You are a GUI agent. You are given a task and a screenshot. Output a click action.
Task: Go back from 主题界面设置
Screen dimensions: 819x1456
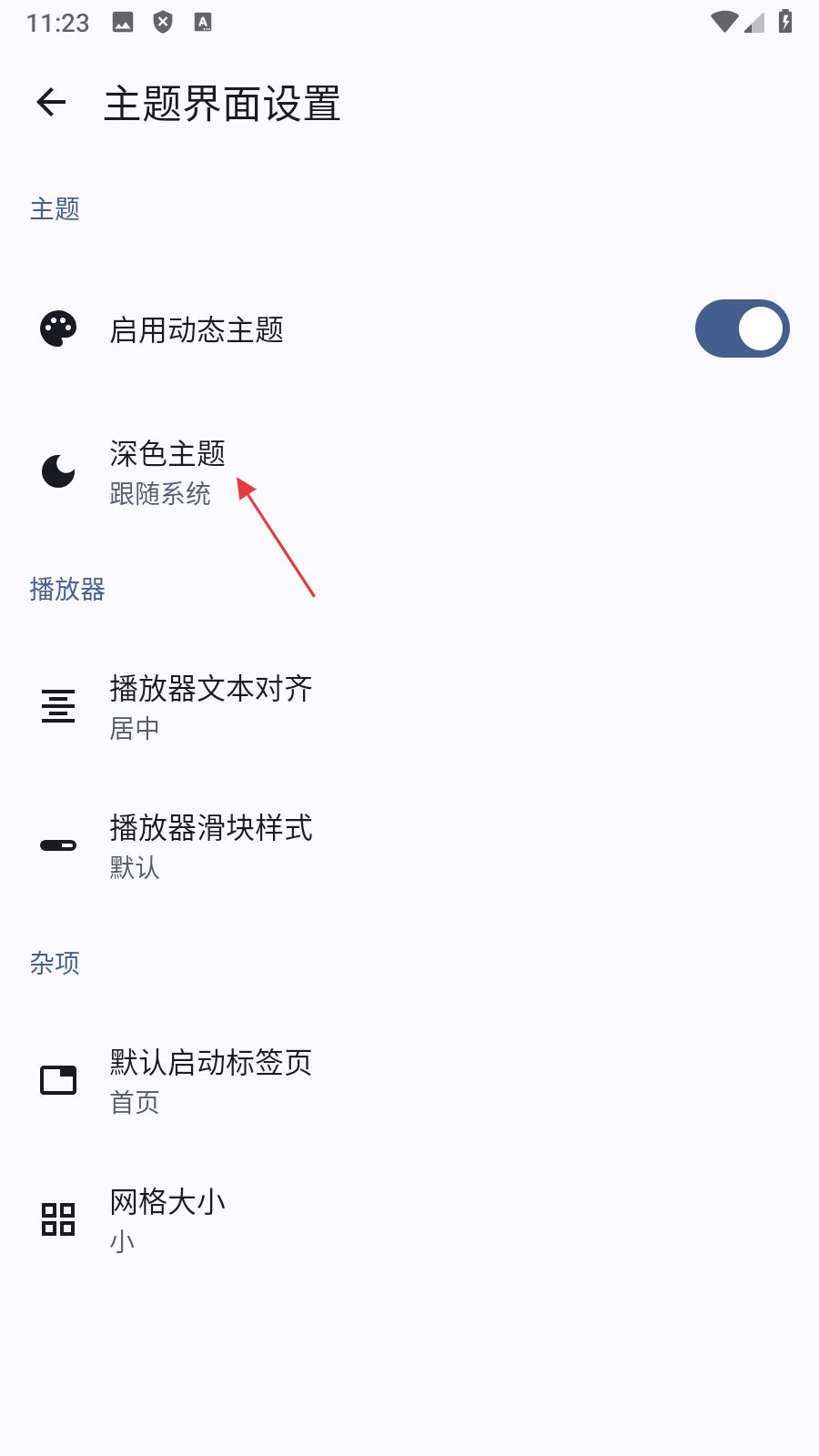pyautogui.click(x=52, y=103)
